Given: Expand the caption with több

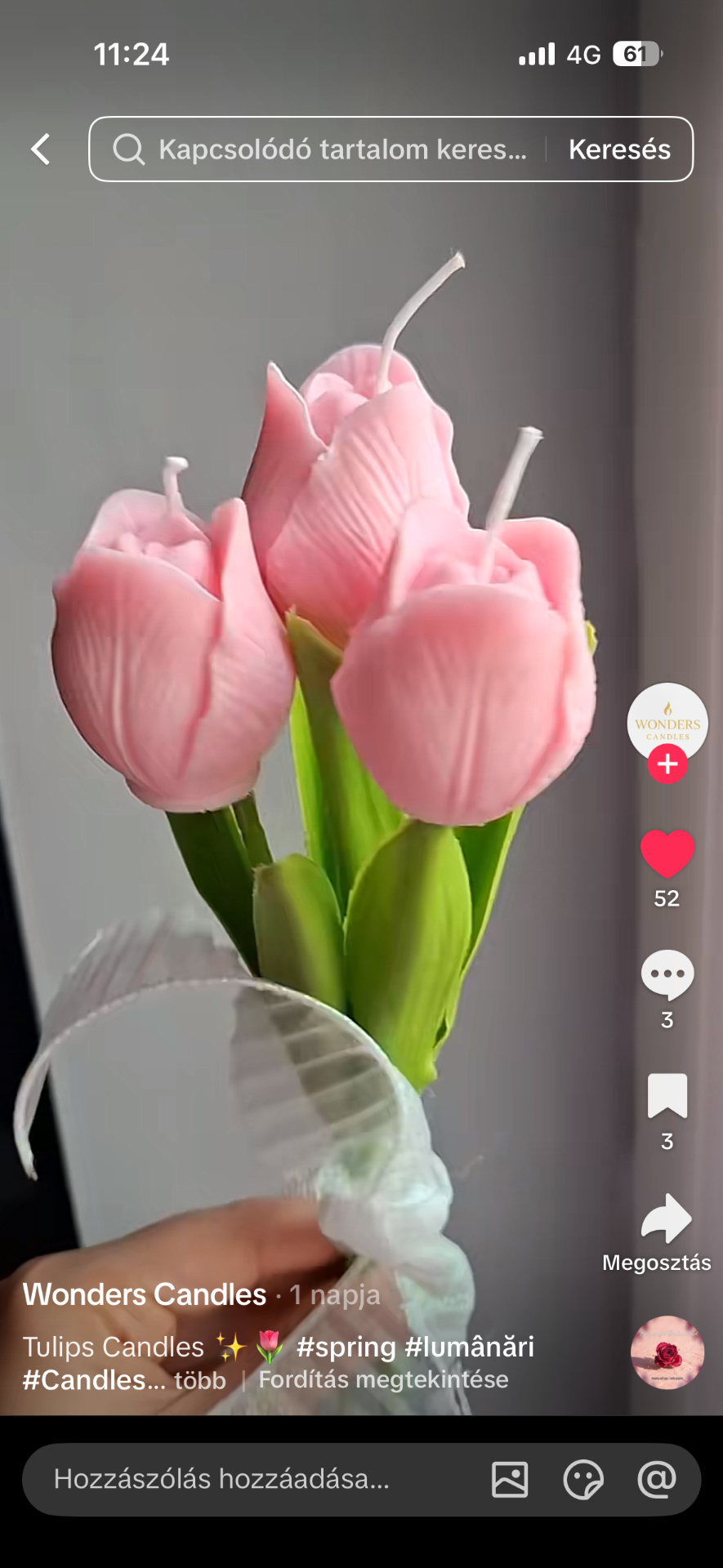Looking at the screenshot, I should click(200, 1380).
